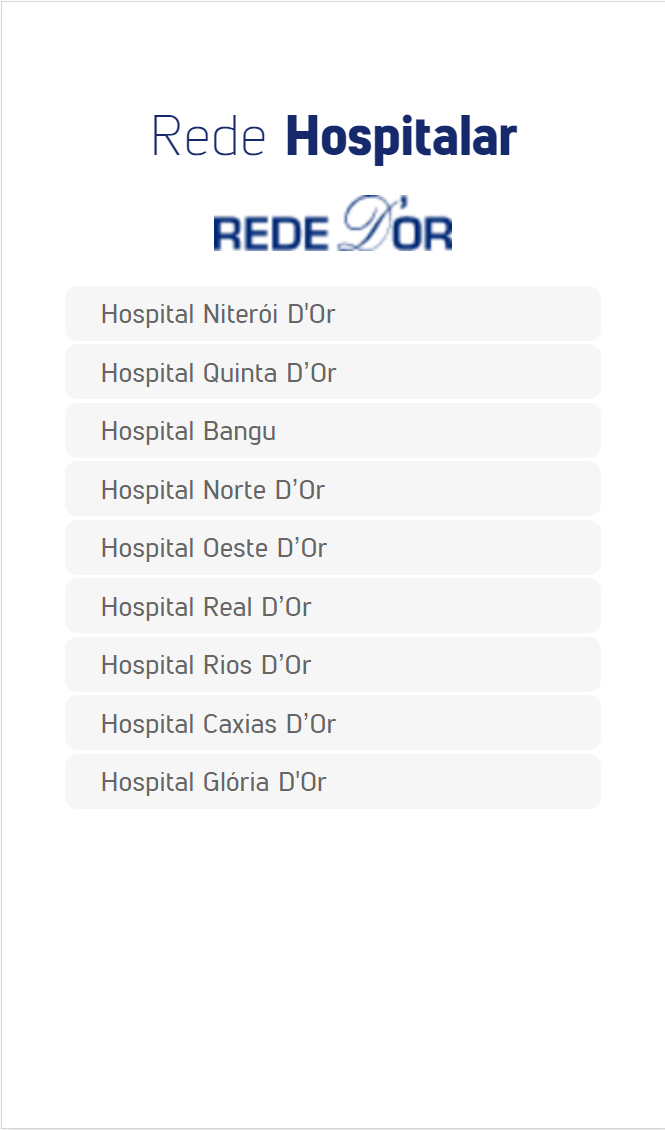Viewport: 665px width, 1130px height.
Task: Choose Hospital Caxias D'Or
Action: click(x=333, y=722)
